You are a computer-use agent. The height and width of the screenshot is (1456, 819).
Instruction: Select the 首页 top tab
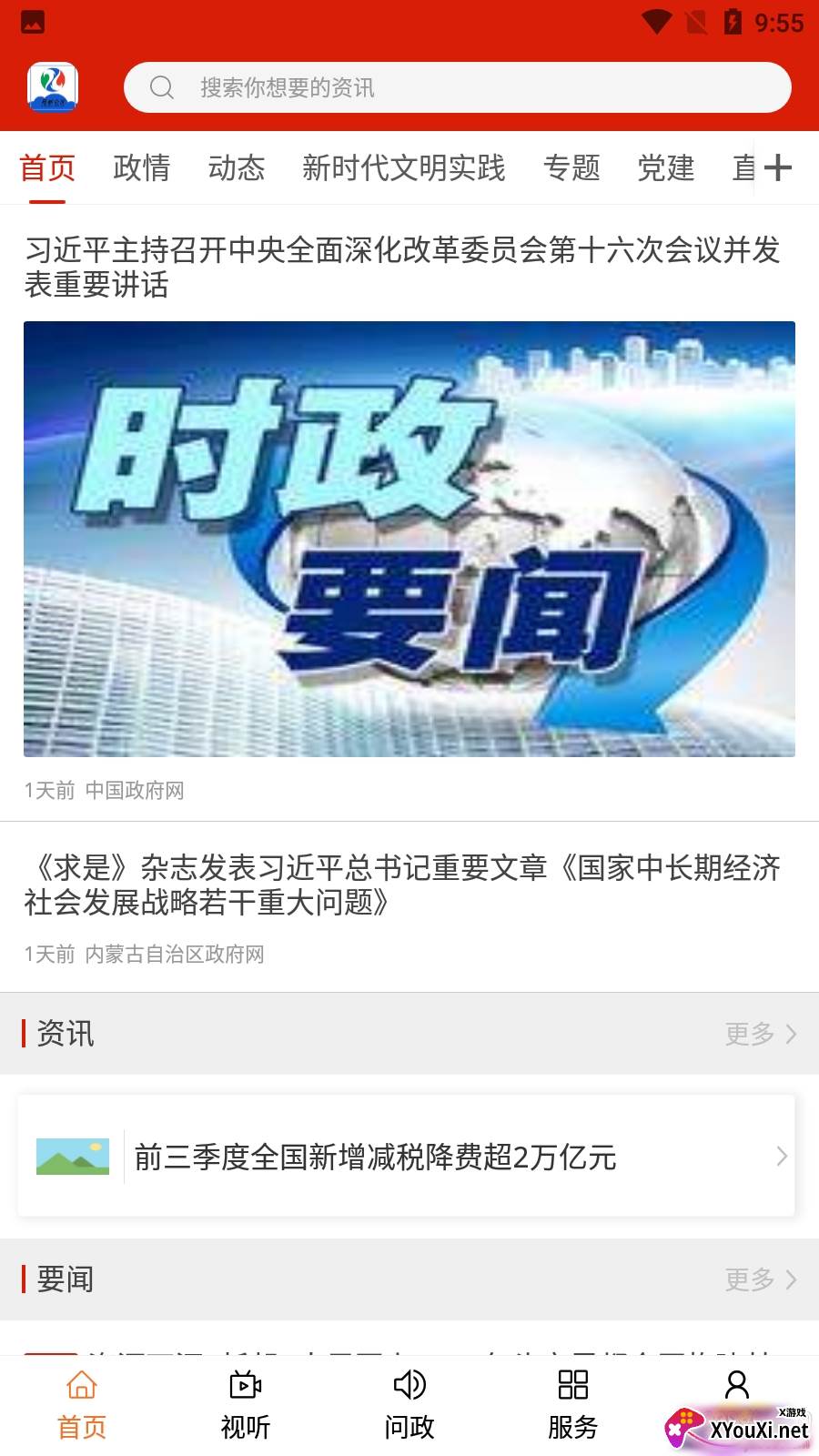[x=47, y=167]
